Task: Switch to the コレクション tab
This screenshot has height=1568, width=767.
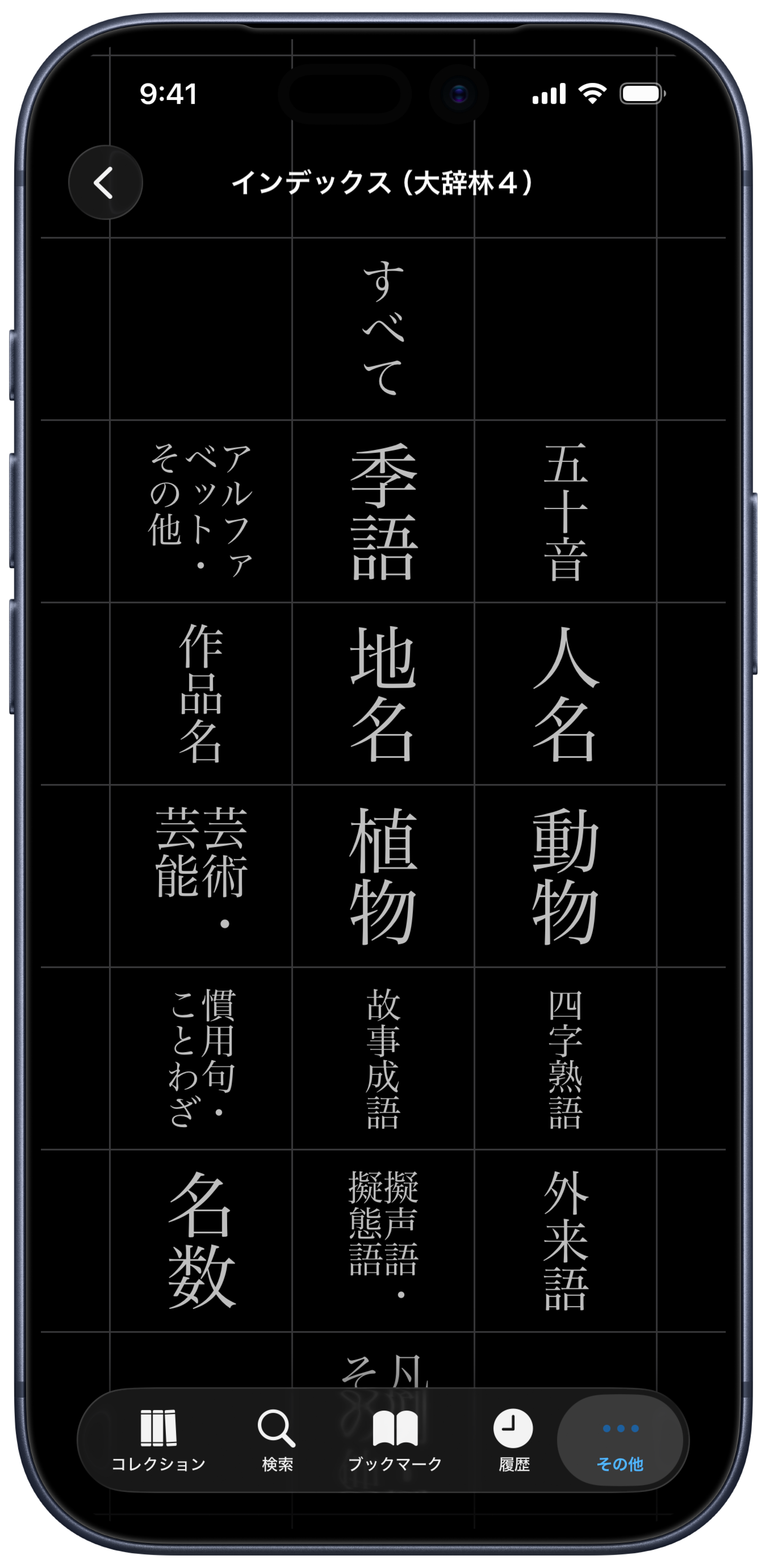Action: (x=158, y=1440)
